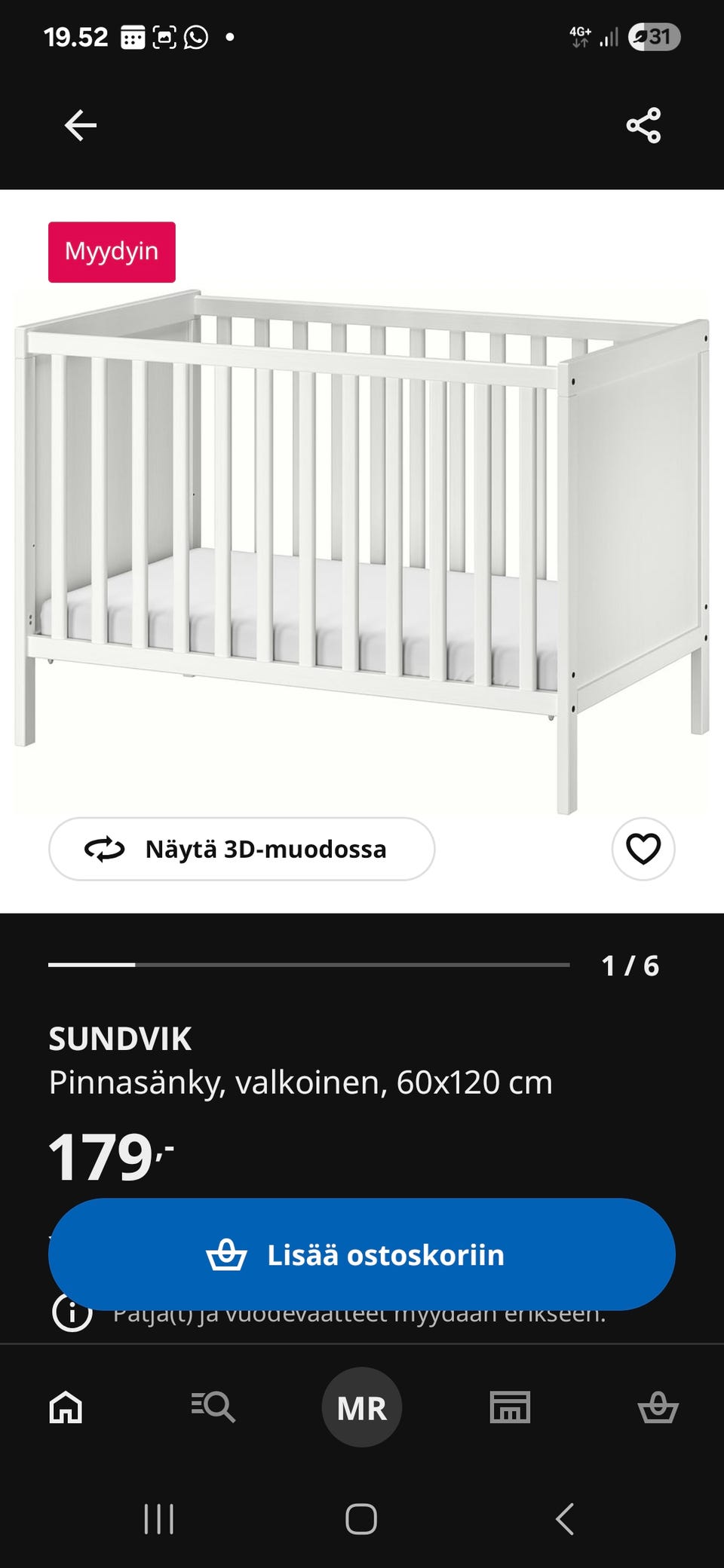
Task: Share this SUNDVIK product
Action: [x=643, y=125]
